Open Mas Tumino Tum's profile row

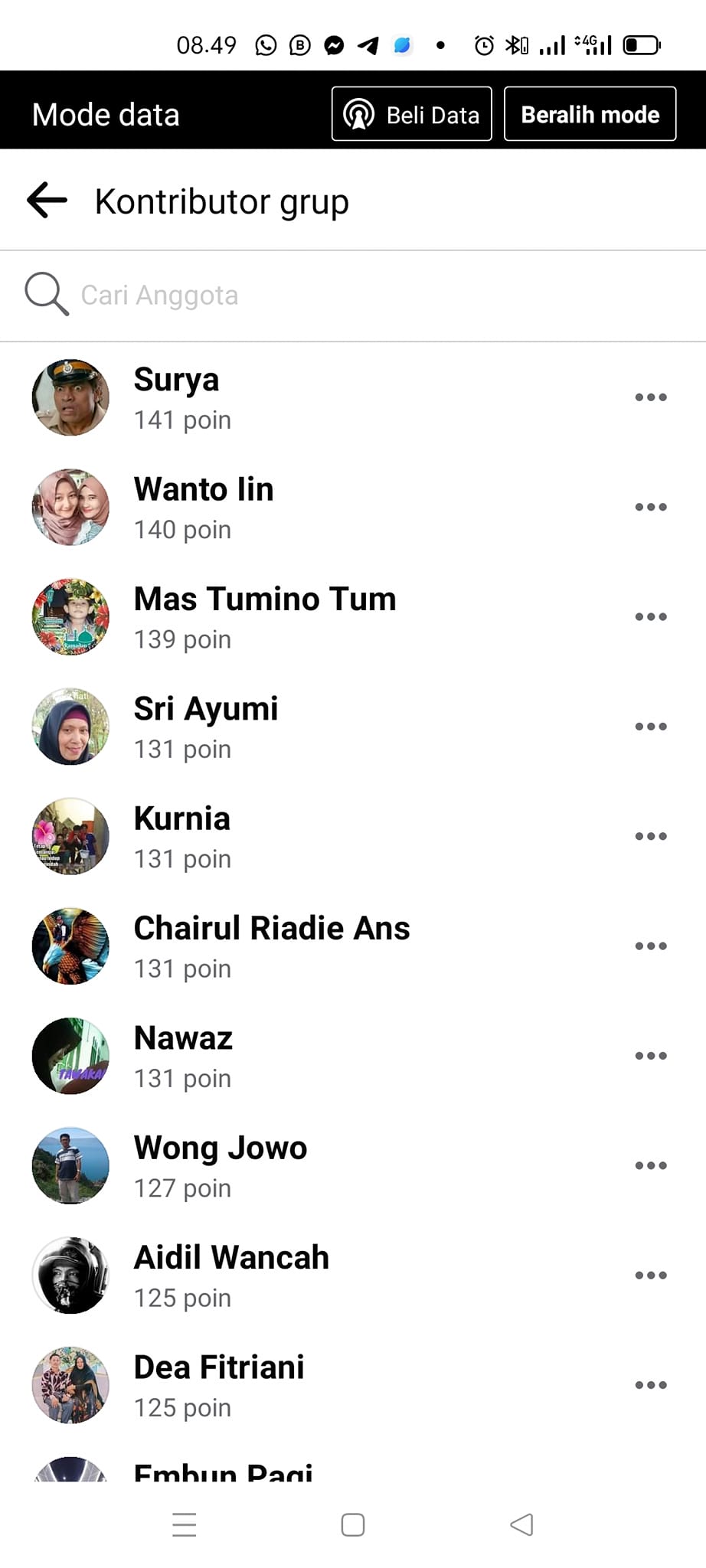(264, 616)
